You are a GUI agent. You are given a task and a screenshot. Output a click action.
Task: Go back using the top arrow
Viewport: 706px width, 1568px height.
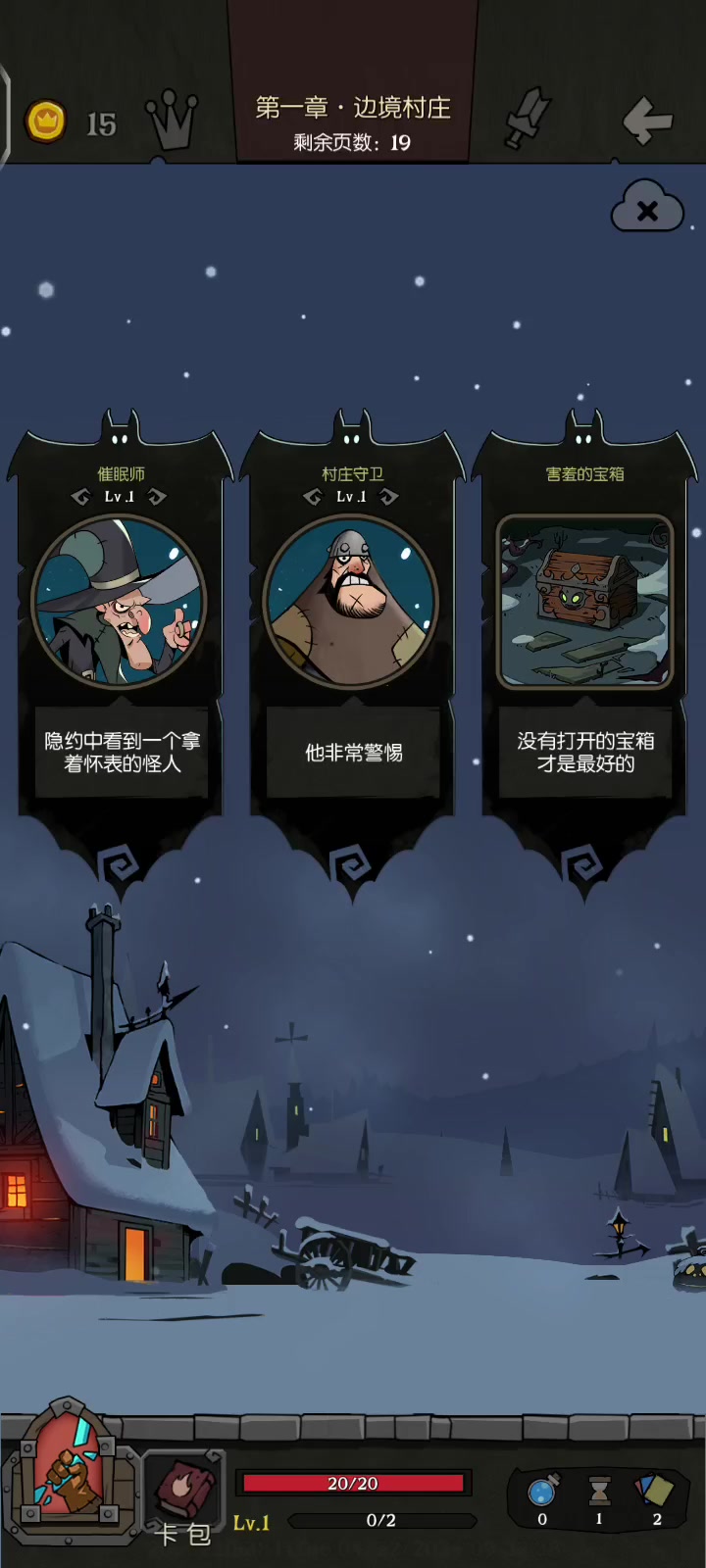point(647,121)
